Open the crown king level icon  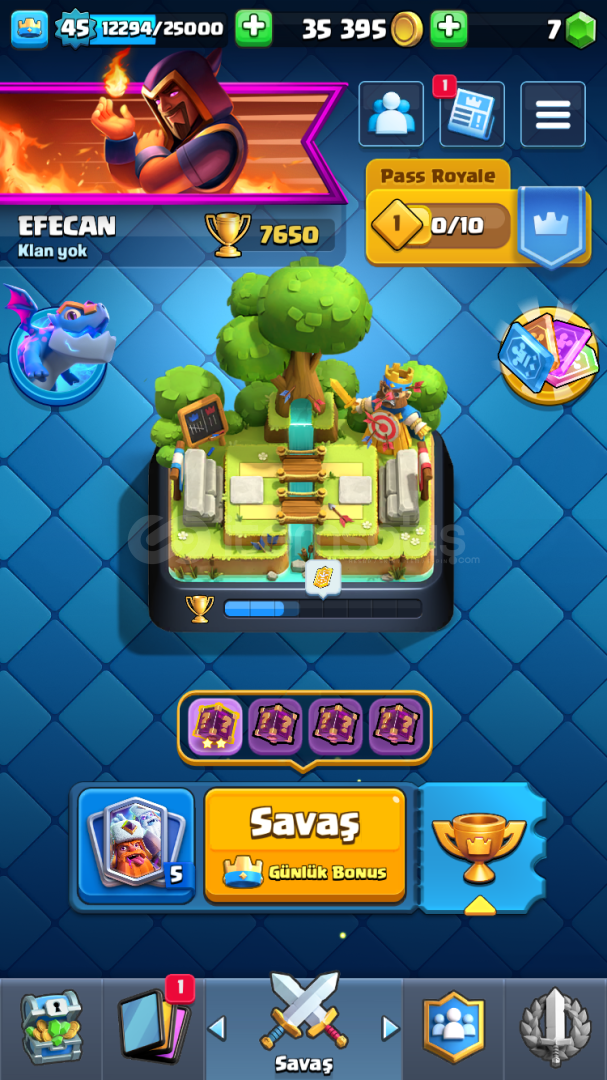[x=30, y=28]
